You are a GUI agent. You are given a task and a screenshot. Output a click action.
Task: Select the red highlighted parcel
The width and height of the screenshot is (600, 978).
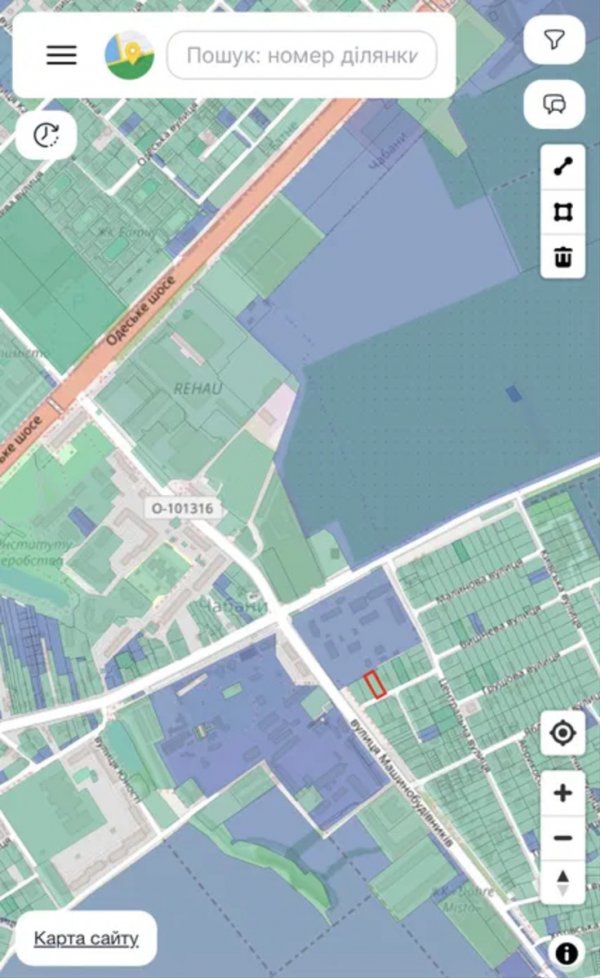click(x=375, y=685)
